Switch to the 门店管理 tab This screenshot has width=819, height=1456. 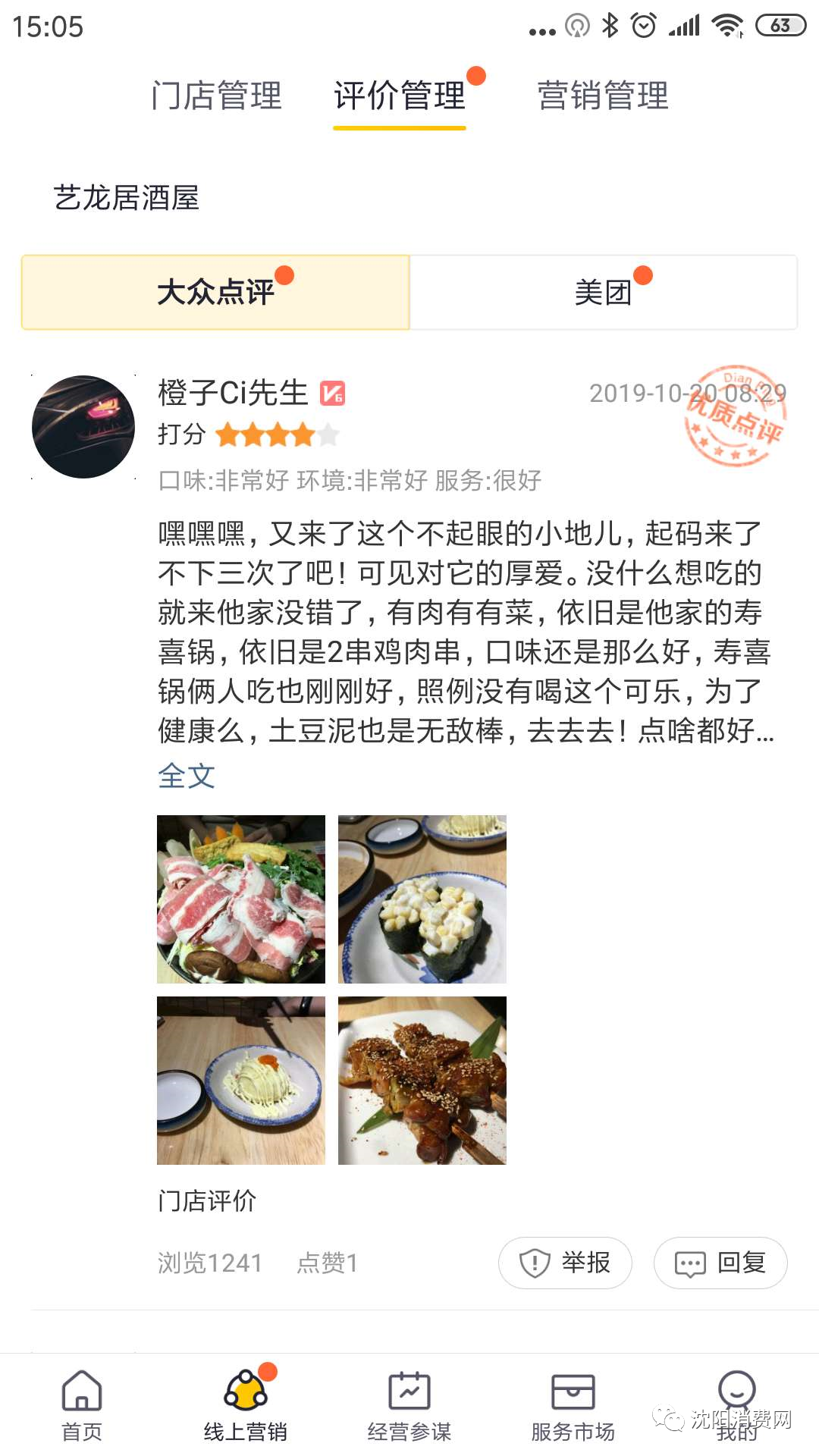[x=216, y=96]
